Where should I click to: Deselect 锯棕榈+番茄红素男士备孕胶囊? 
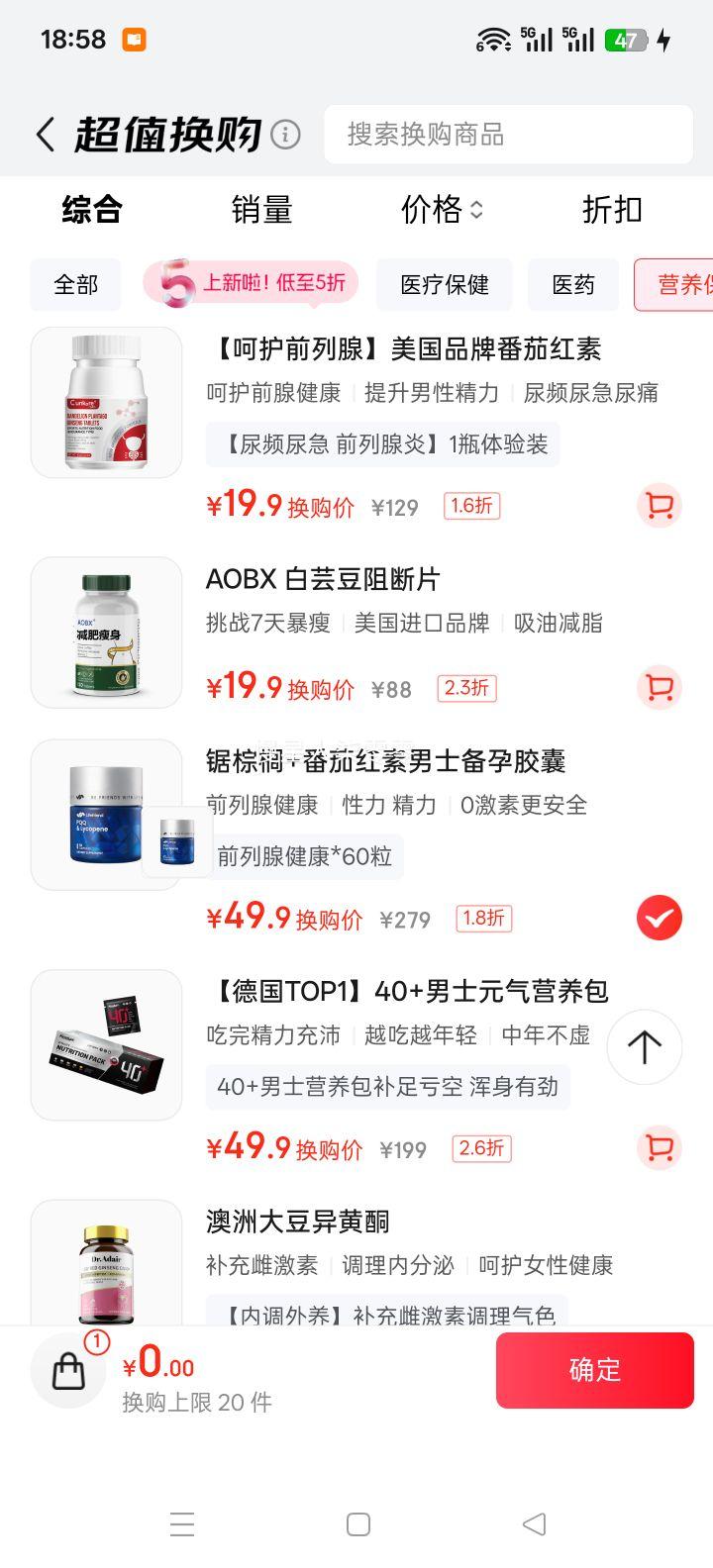coord(659,918)
